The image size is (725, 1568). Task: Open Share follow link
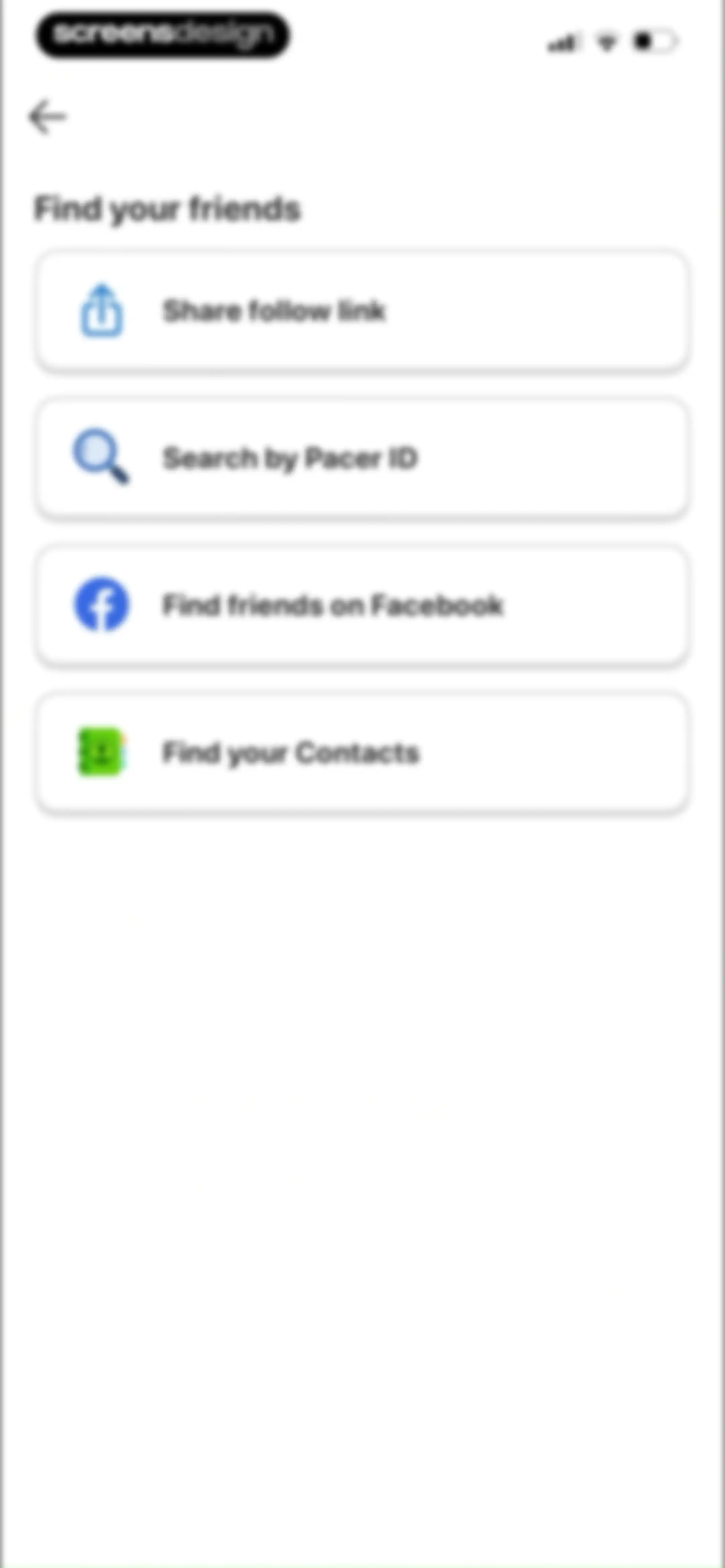click(x=361, y=311)
